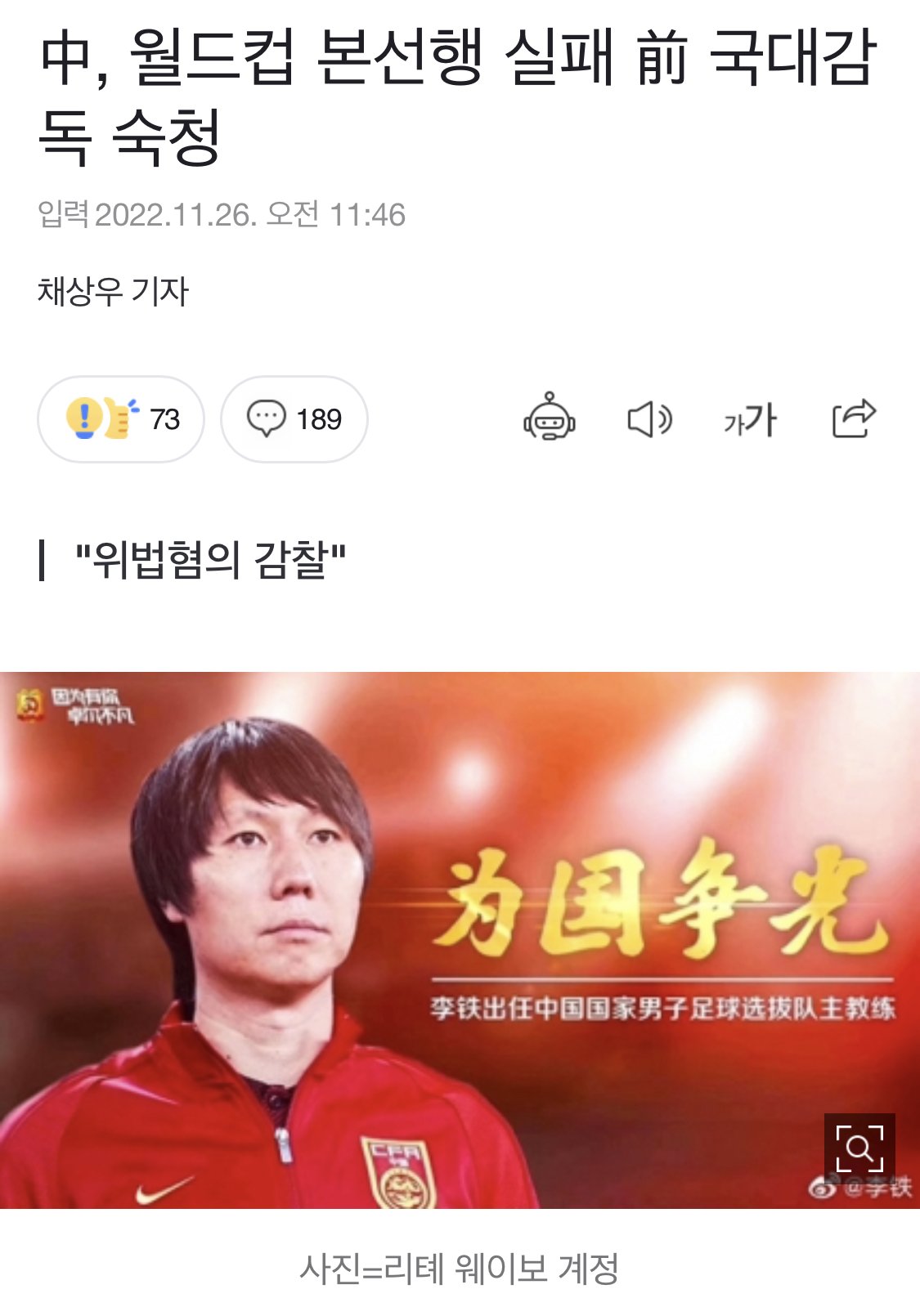Change the font size with 가가
920x1316 pixels.
click(x=750, y=420)
